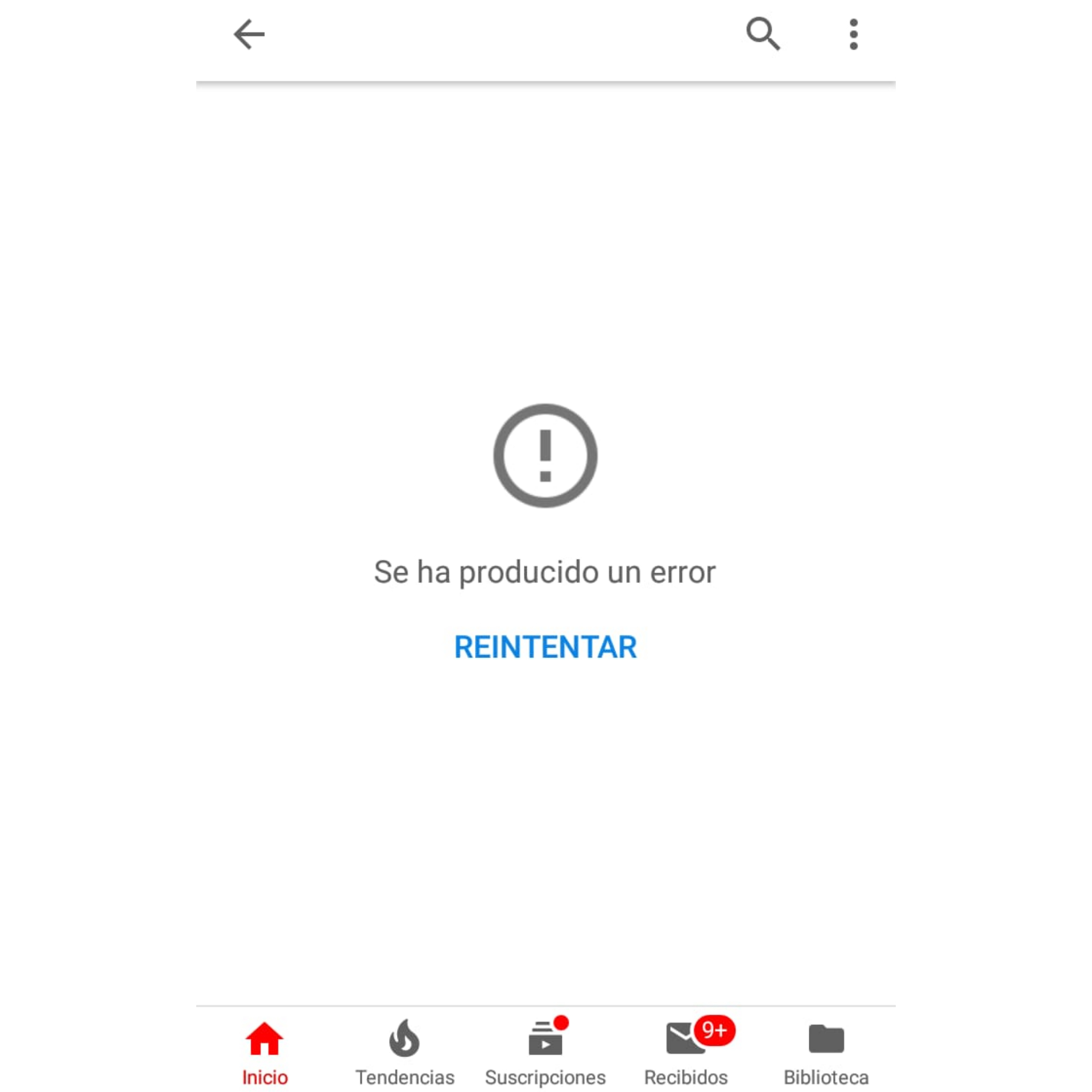This screenshot has height=1092, width=1092.
Task: Open the Tendencias tab
Action: tap(404, 1052)
